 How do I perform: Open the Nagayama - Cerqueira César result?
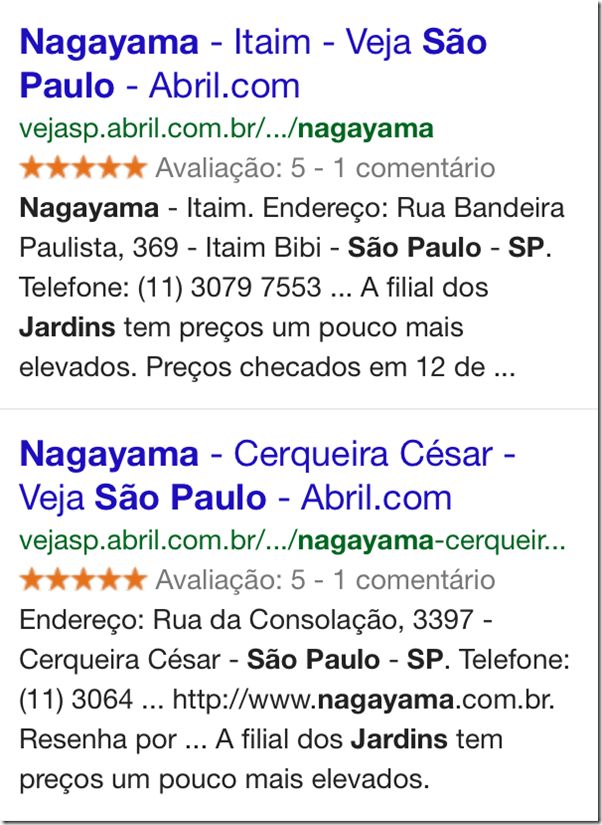point(266,456)
